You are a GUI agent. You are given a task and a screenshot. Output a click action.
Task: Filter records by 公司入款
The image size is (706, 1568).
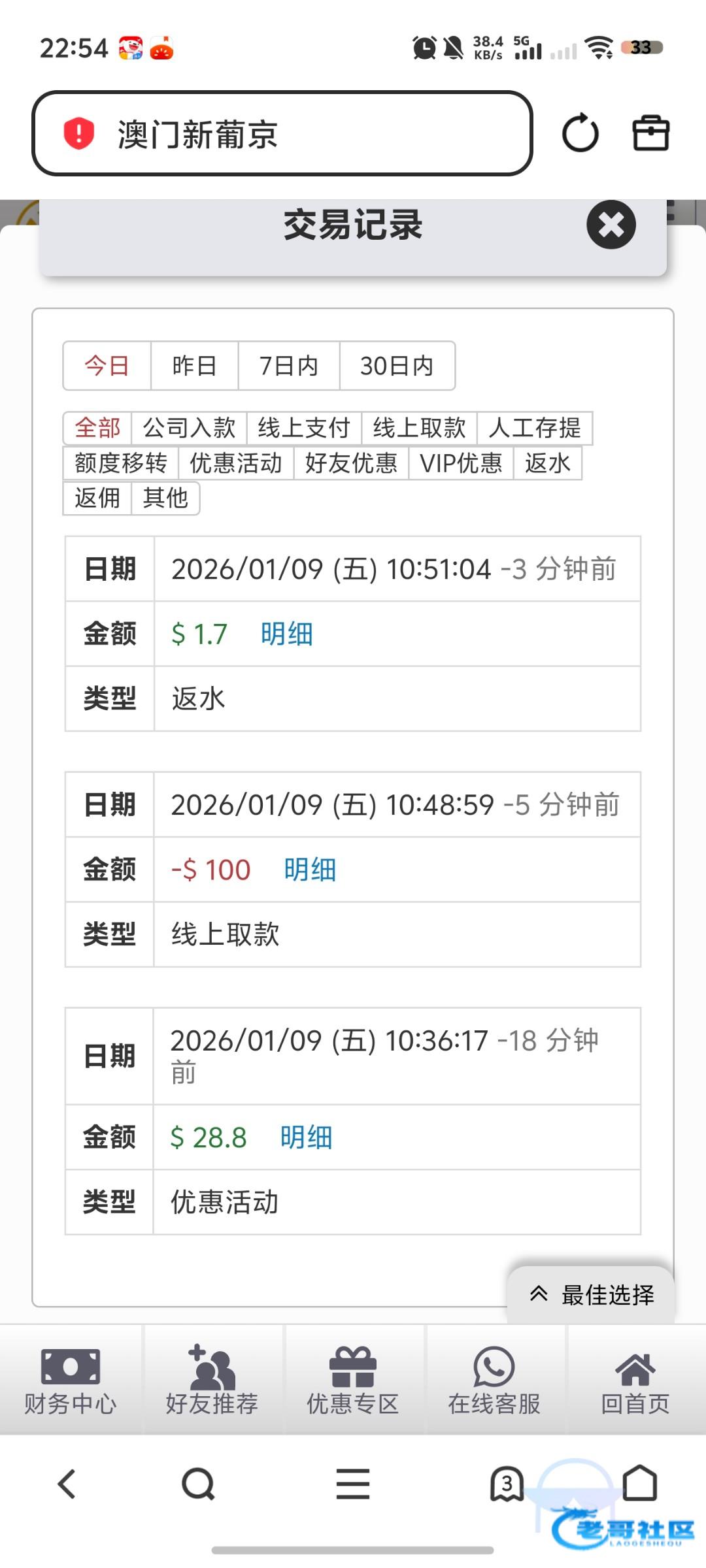coord(189,428)
